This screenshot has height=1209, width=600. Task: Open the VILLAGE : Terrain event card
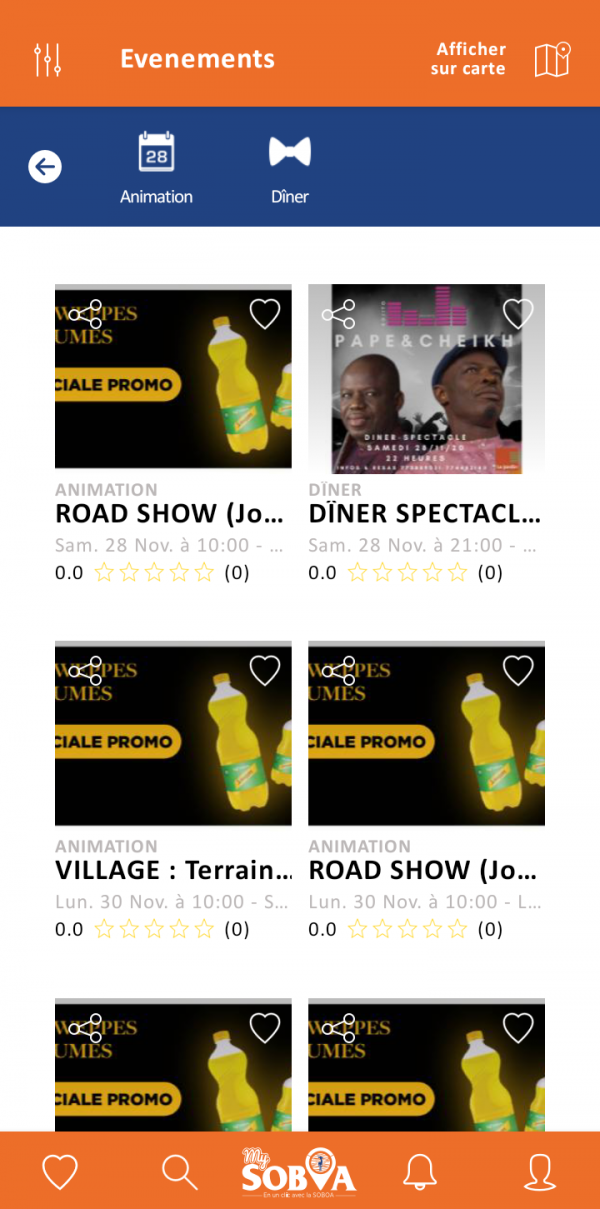tap(173, 735)
